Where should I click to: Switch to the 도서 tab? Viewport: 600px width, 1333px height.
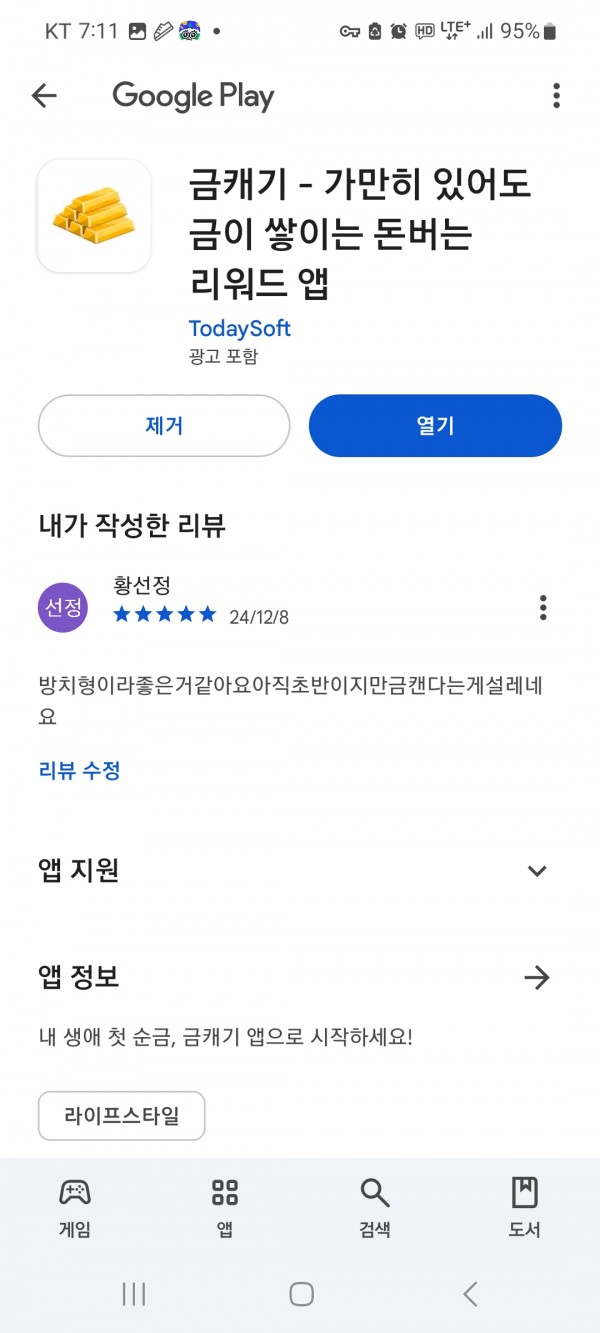(524, 1207)
